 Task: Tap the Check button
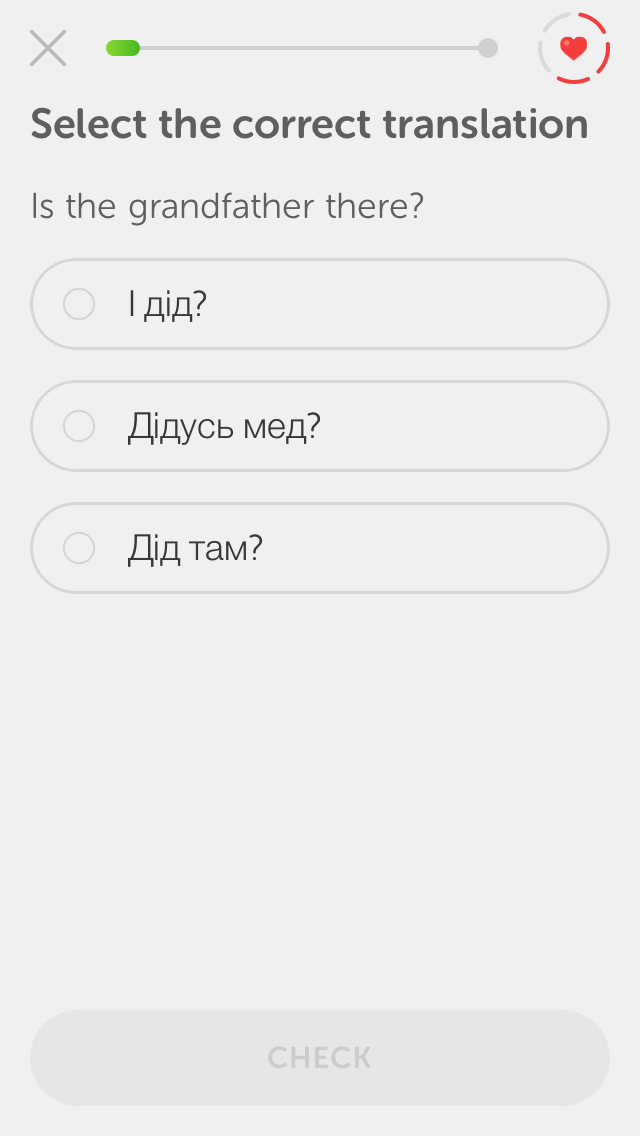click(x=320, y=1058)
